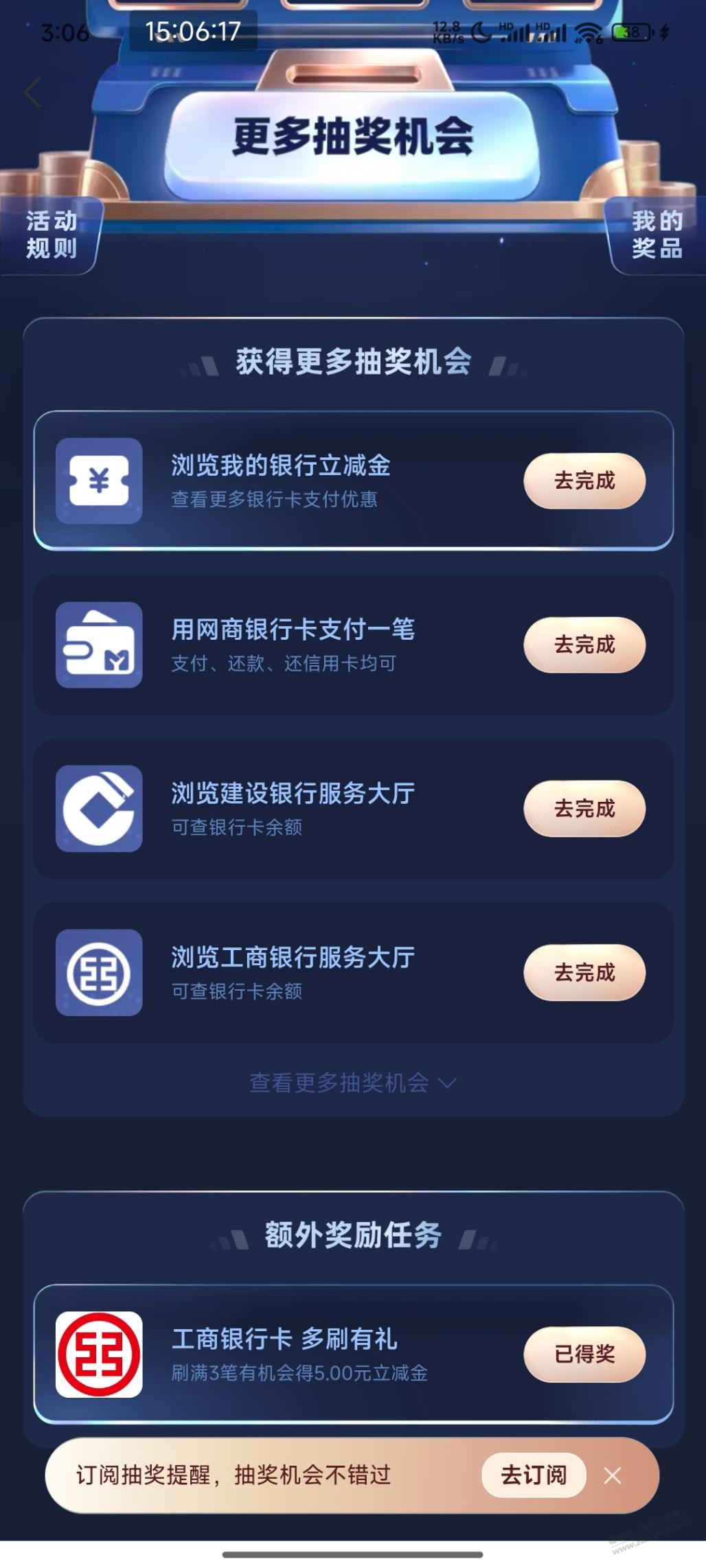Expand 查看更多抽奖机会 list
This screenshot has width=706, height=1568.
[353, 1083]
